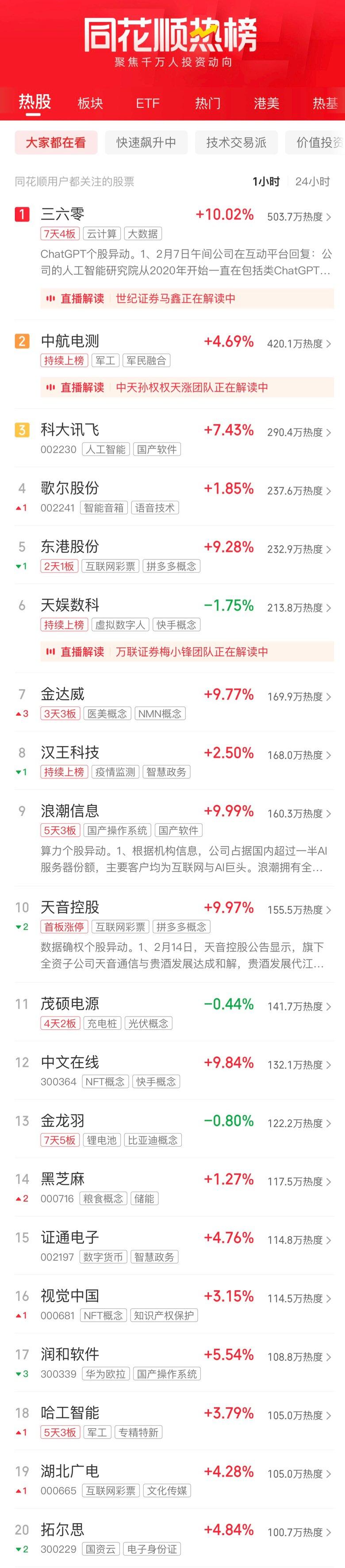Tap the 云计算 tag under 三六零
The height and width of the screenshot is (1568, 345).
tap(101, 234)
